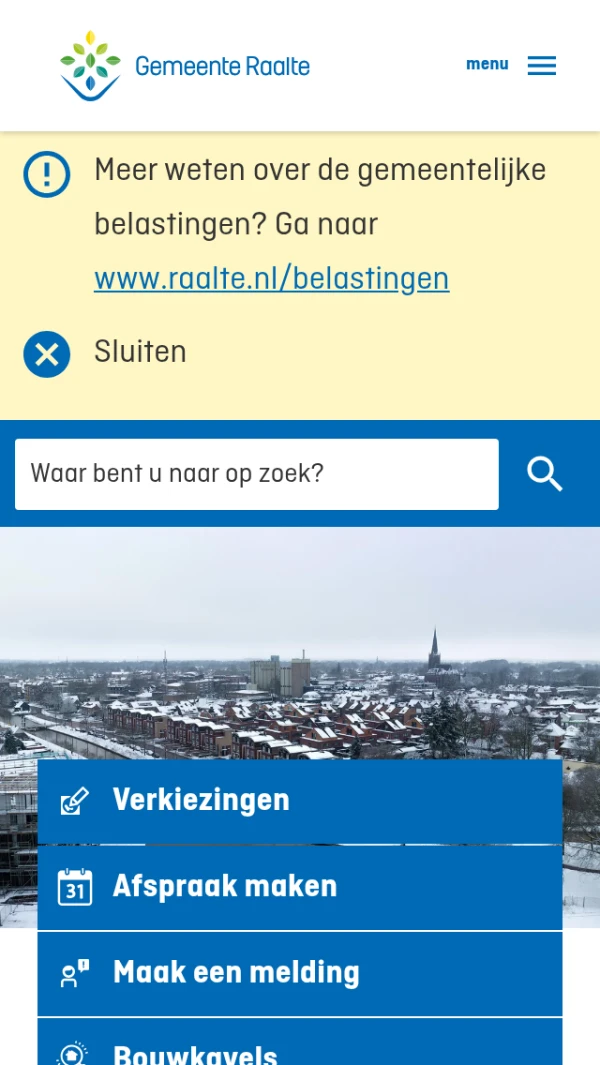The width and height of the screenshot is (600, 1065).
Task: Open Bouwkavels
Action: (300, 1045)
